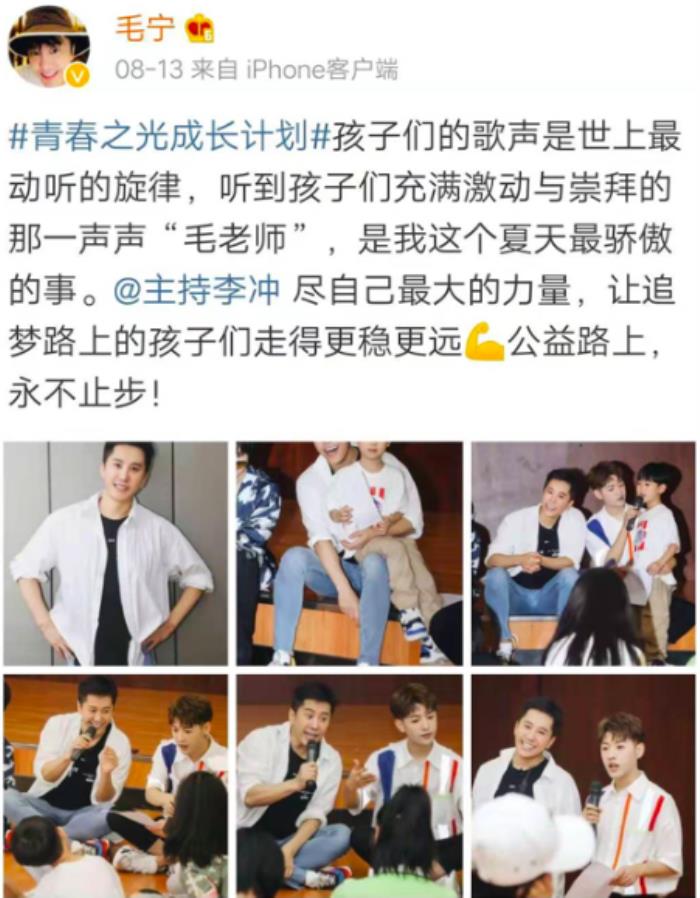The image size is (700, 898).
Task: Open 毛宁's profile avatar
Action: (49, 45)
